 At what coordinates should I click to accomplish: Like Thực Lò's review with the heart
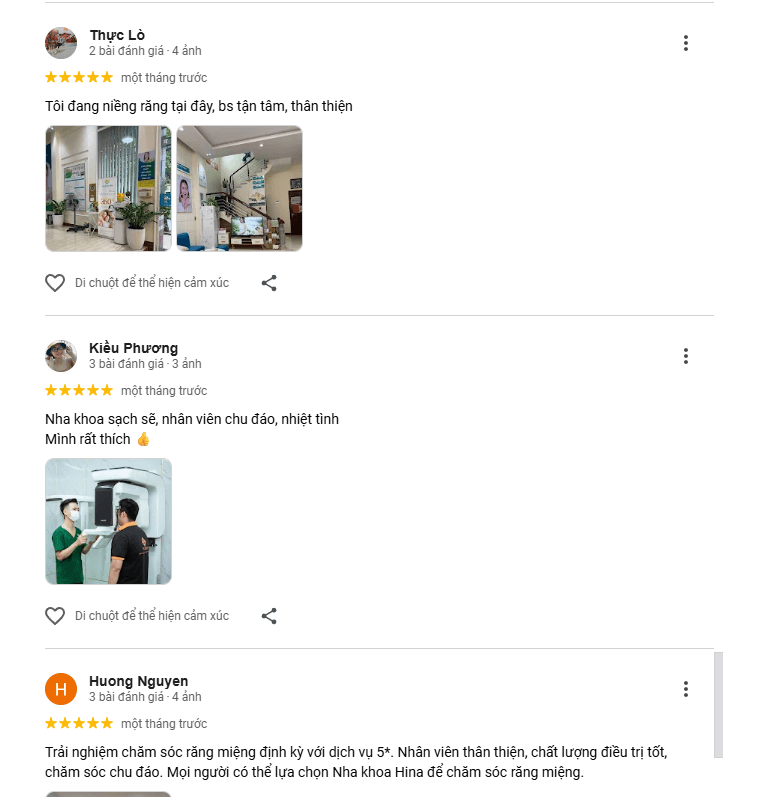point(55,283)
